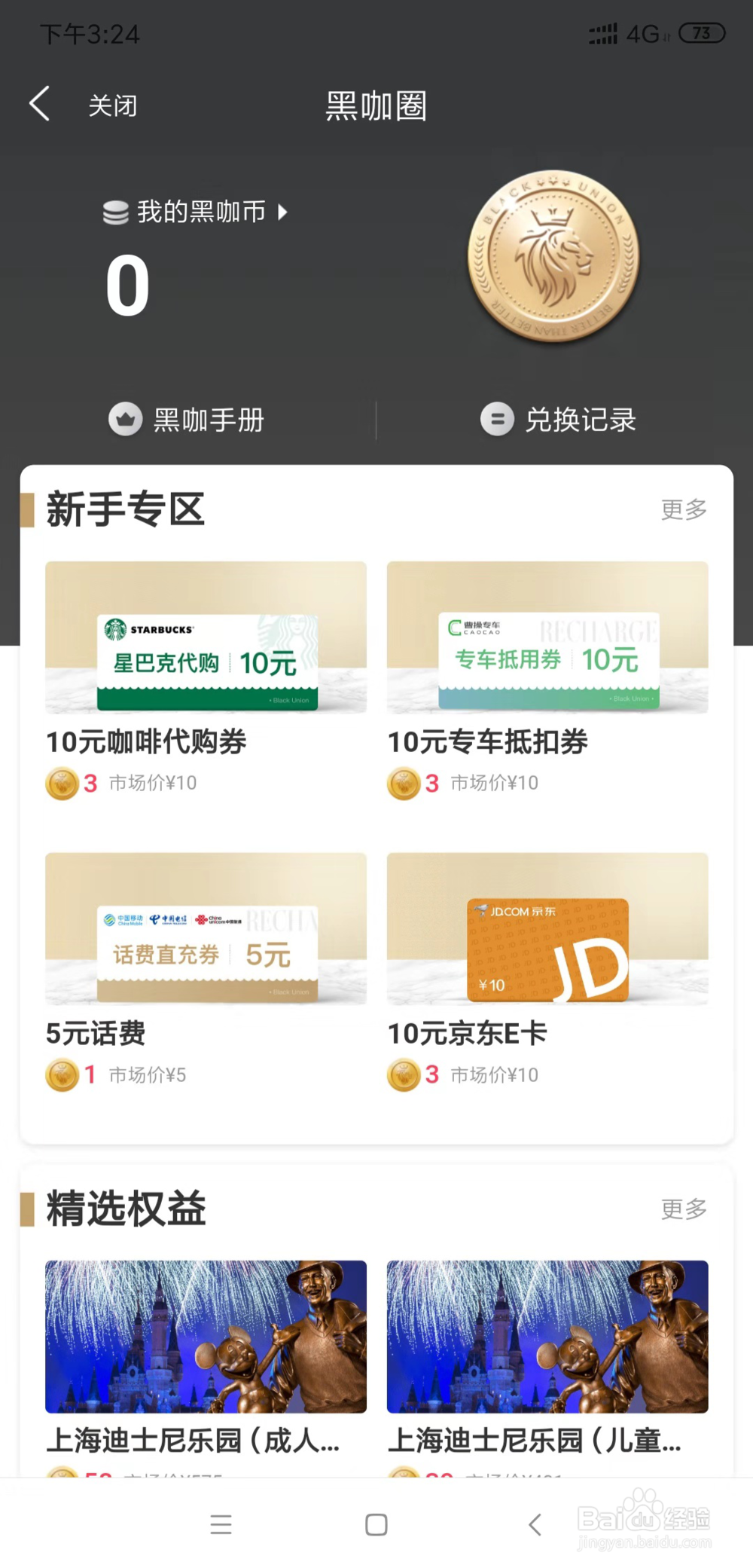Tap the back arrow at top left
Viewport: 753px width, 1568px height.
pos(39,105)
